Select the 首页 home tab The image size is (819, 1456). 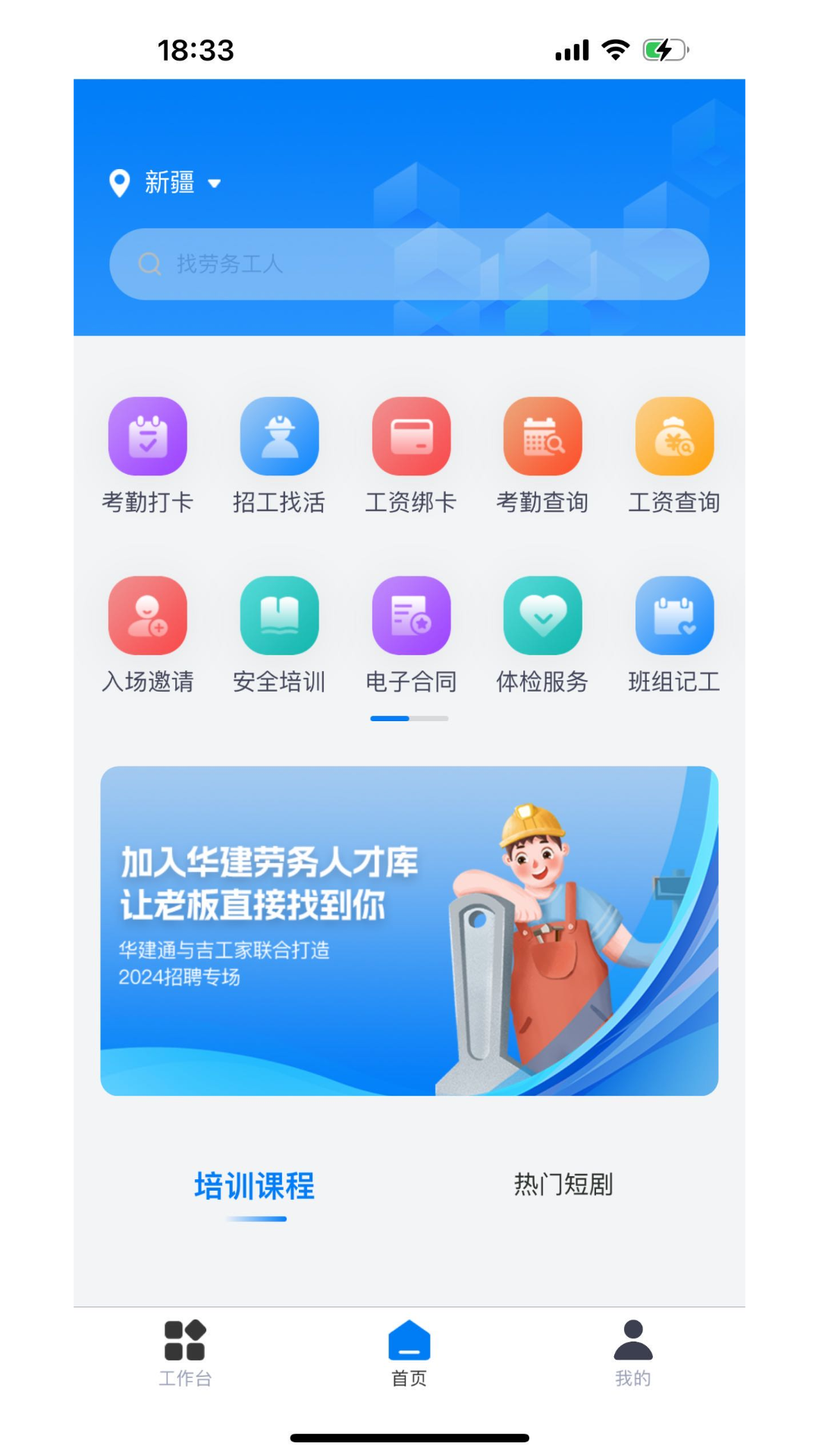[409, 1354]
